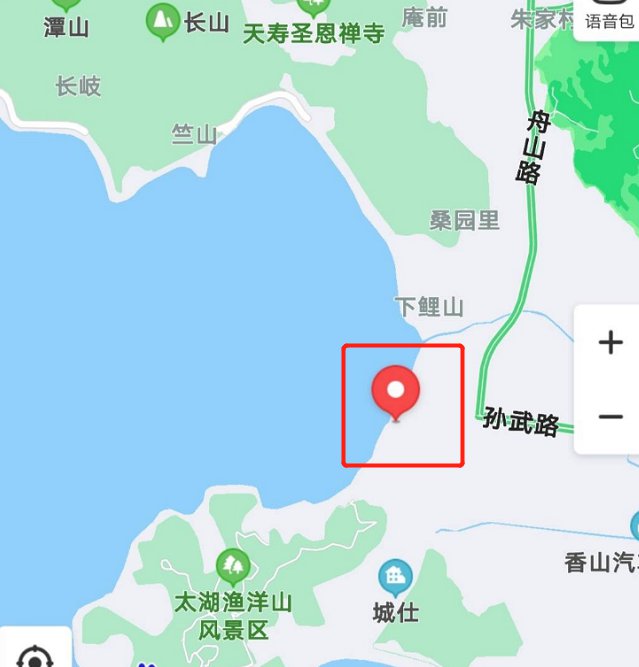Select 太湖渔洋山风景区 scenic spot on map

coord(233,568)
